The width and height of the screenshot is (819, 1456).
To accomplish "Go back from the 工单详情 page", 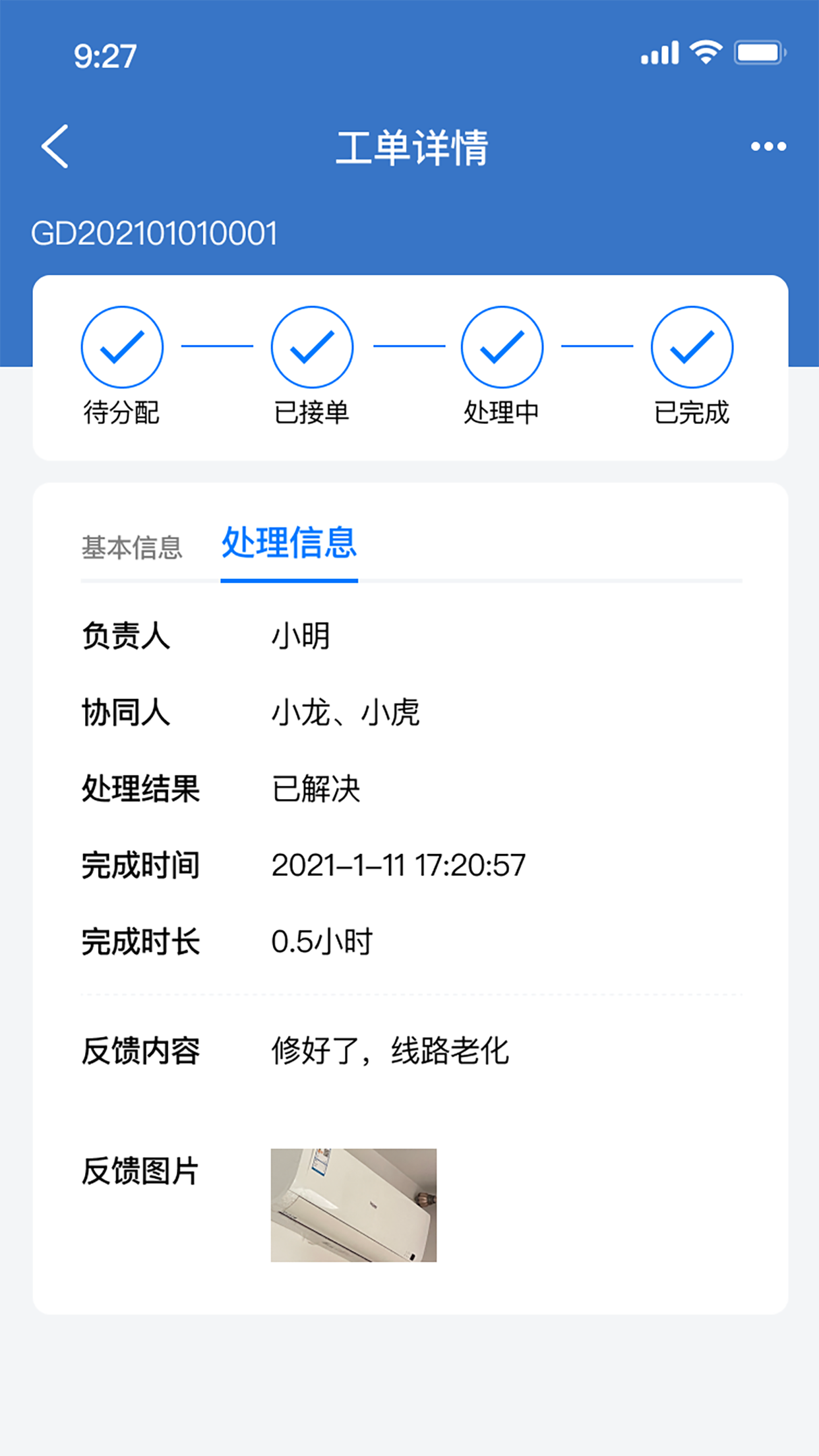I will [x=55, y=146].
